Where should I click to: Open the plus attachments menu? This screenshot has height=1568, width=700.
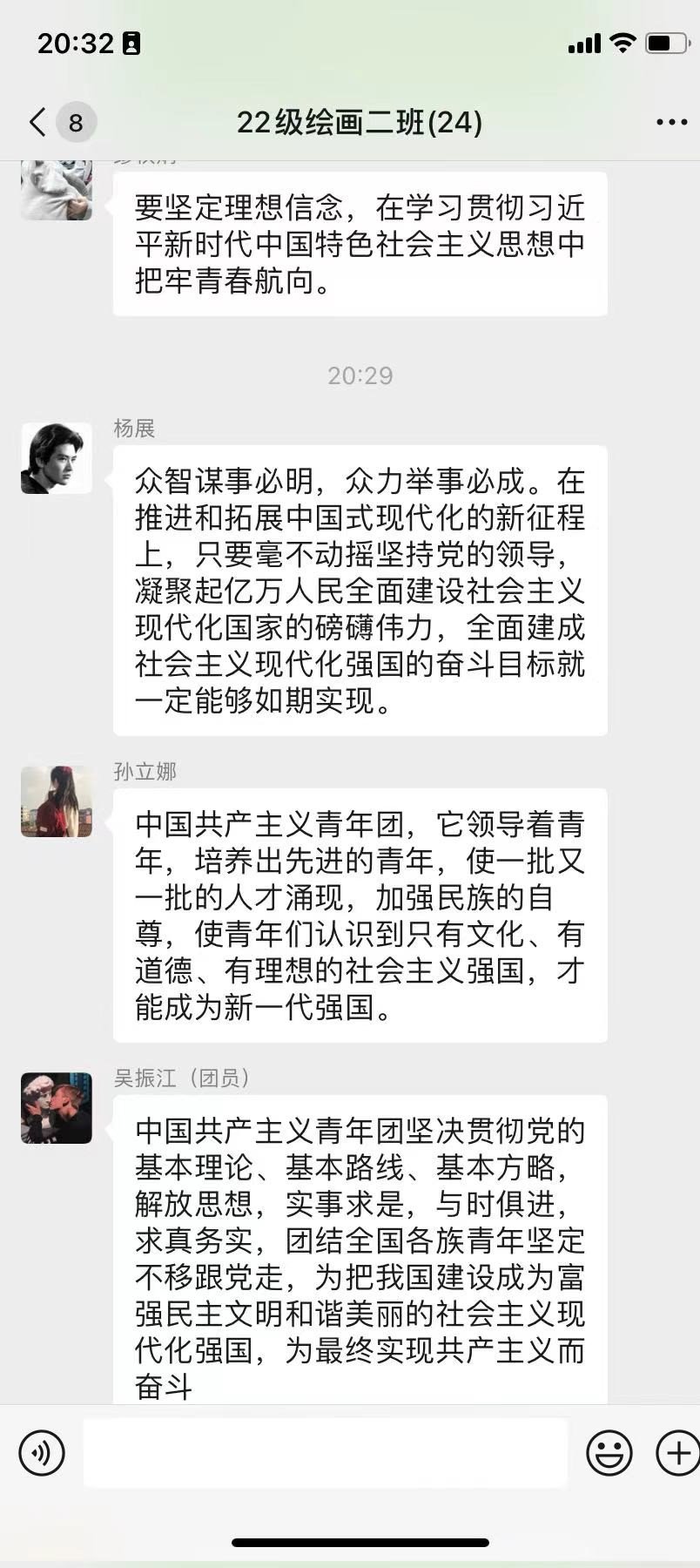[x=678, y=1452]
